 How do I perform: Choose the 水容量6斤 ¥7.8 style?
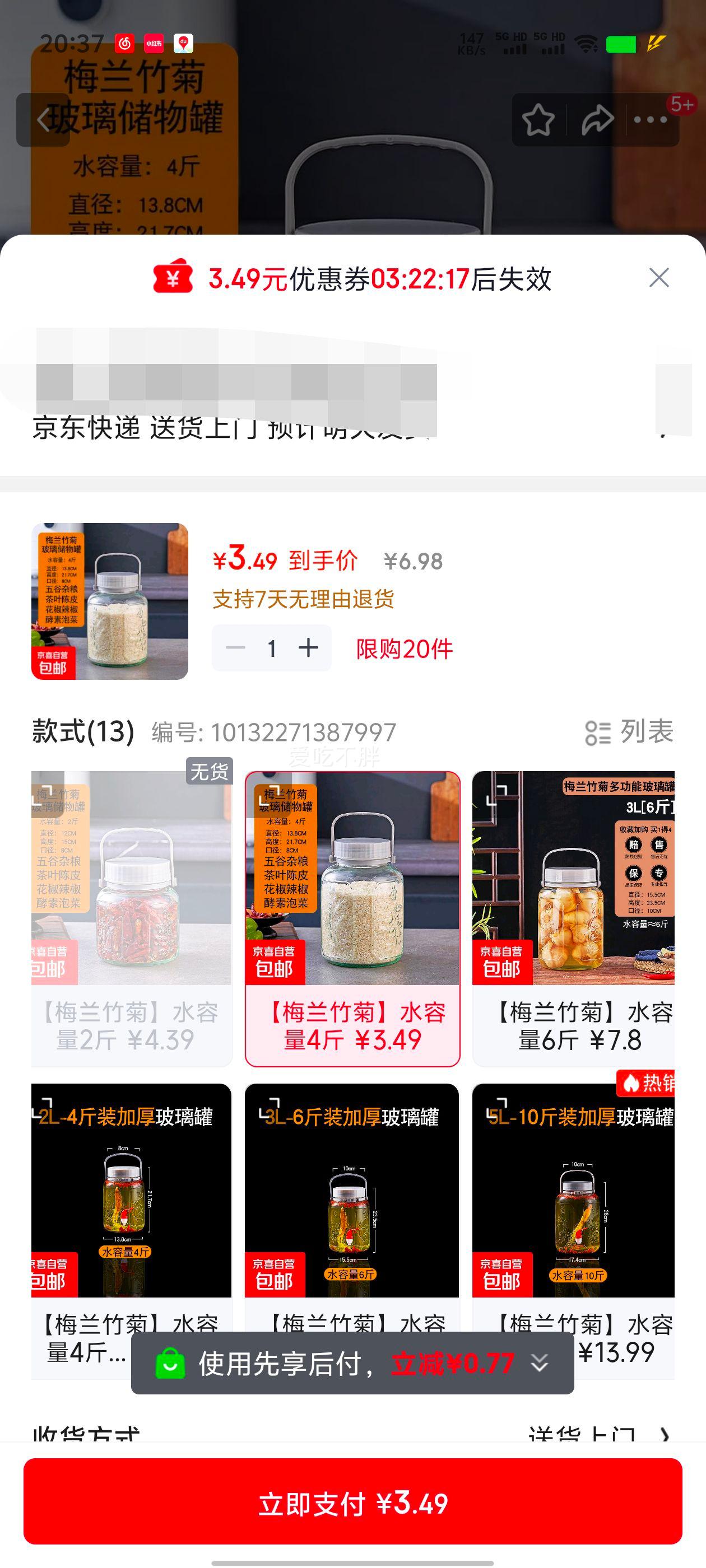click(x=573, y=918)
